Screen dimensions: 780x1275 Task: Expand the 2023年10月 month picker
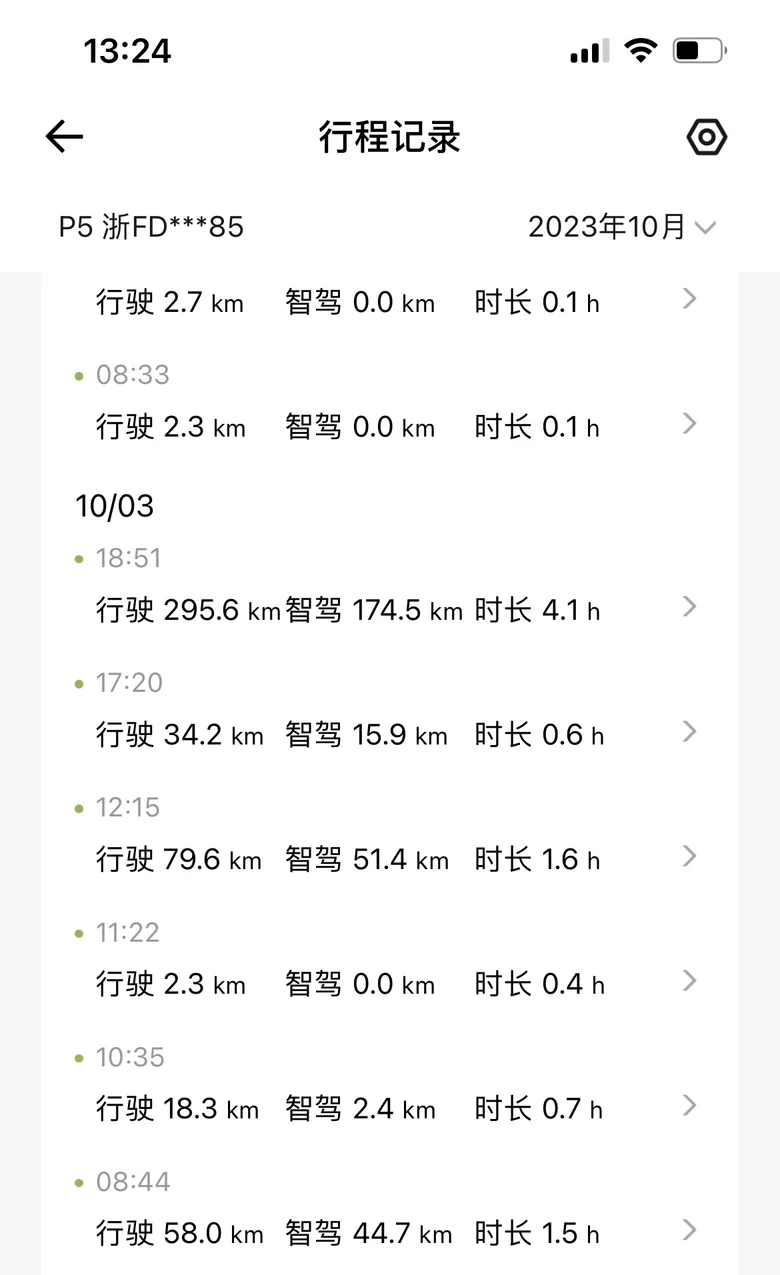[622, 227]
